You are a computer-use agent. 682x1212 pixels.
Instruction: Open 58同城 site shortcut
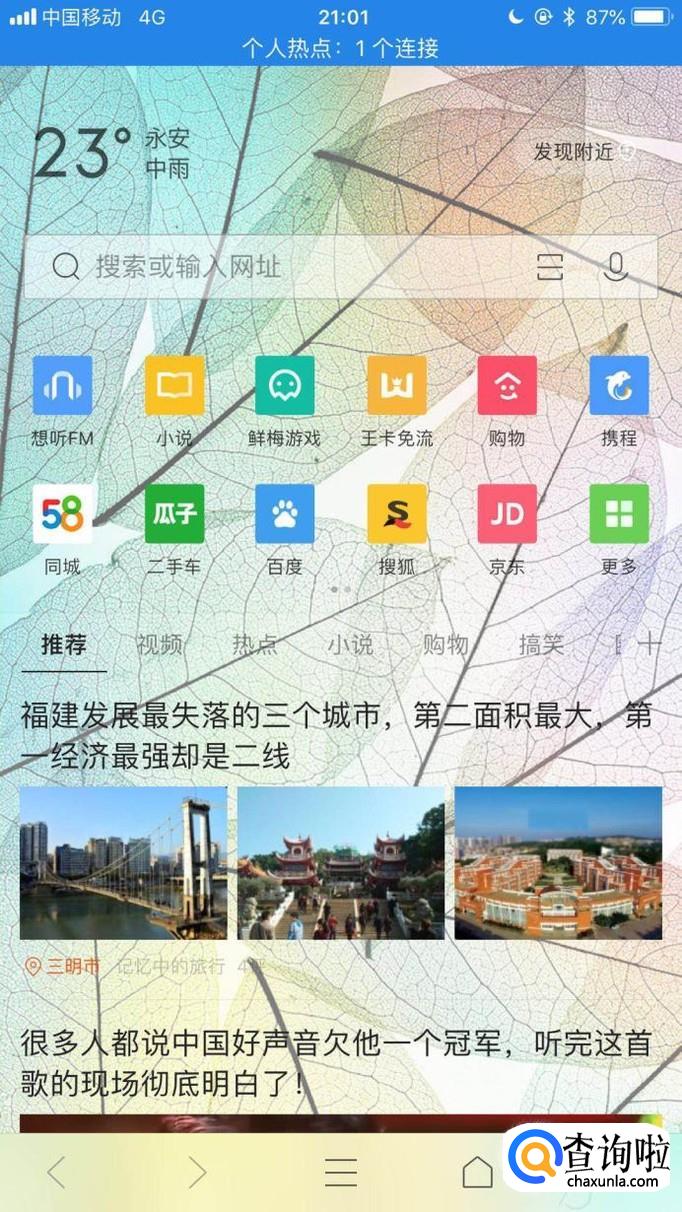coord(62,514)
